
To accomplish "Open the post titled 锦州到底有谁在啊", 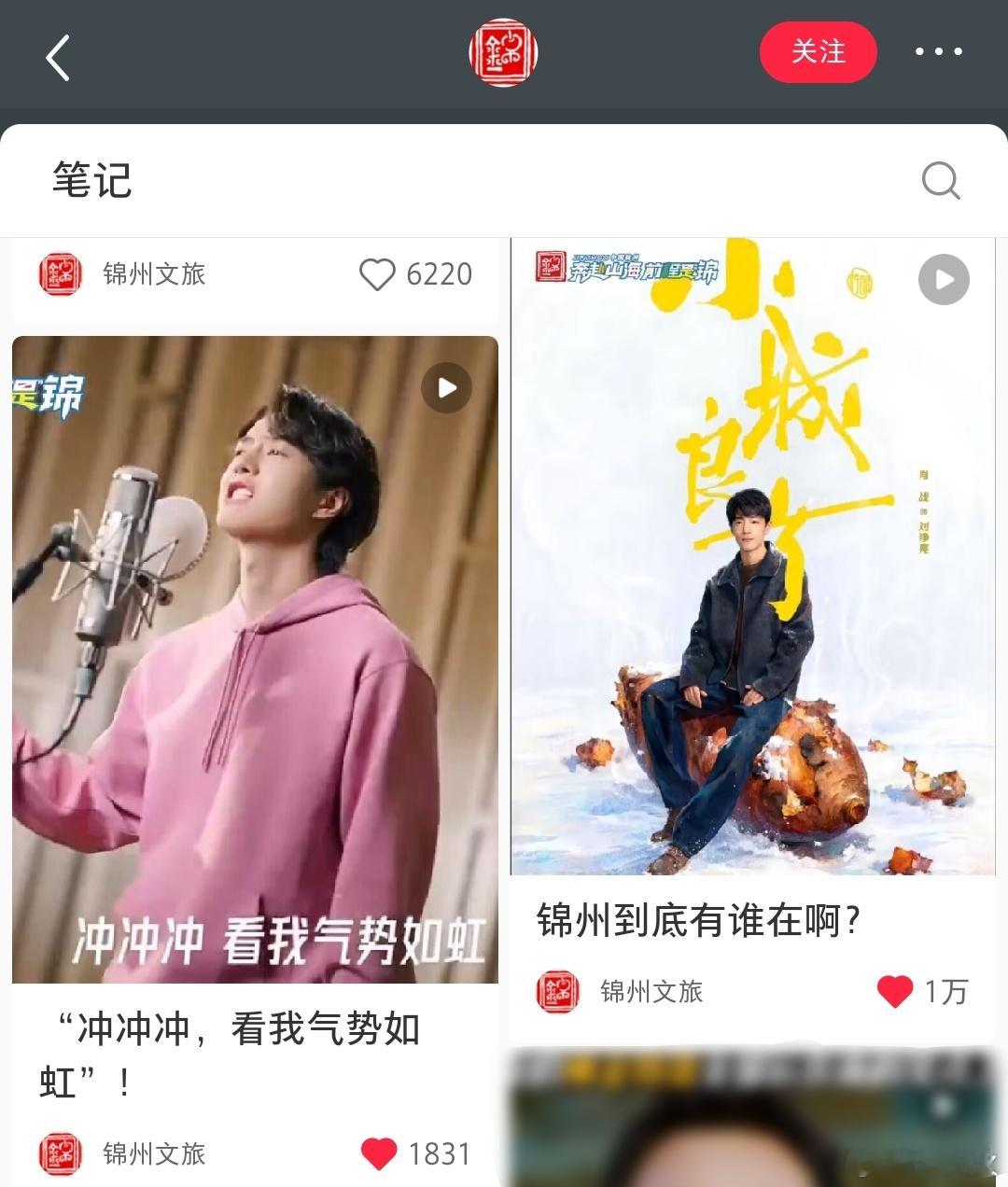I will coord(700,918).
